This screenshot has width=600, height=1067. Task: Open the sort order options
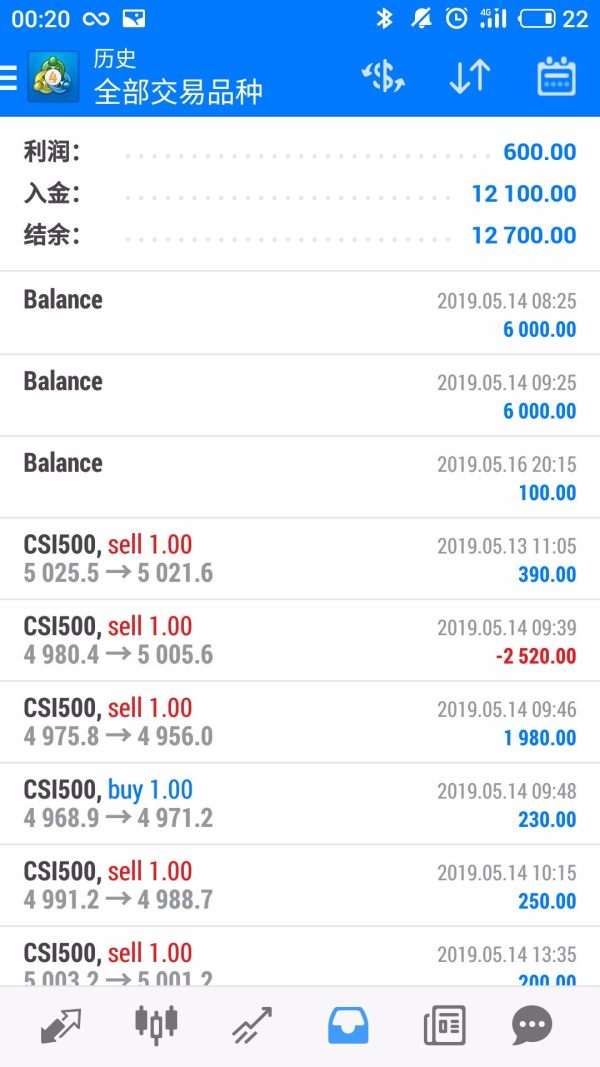(469, 77)
